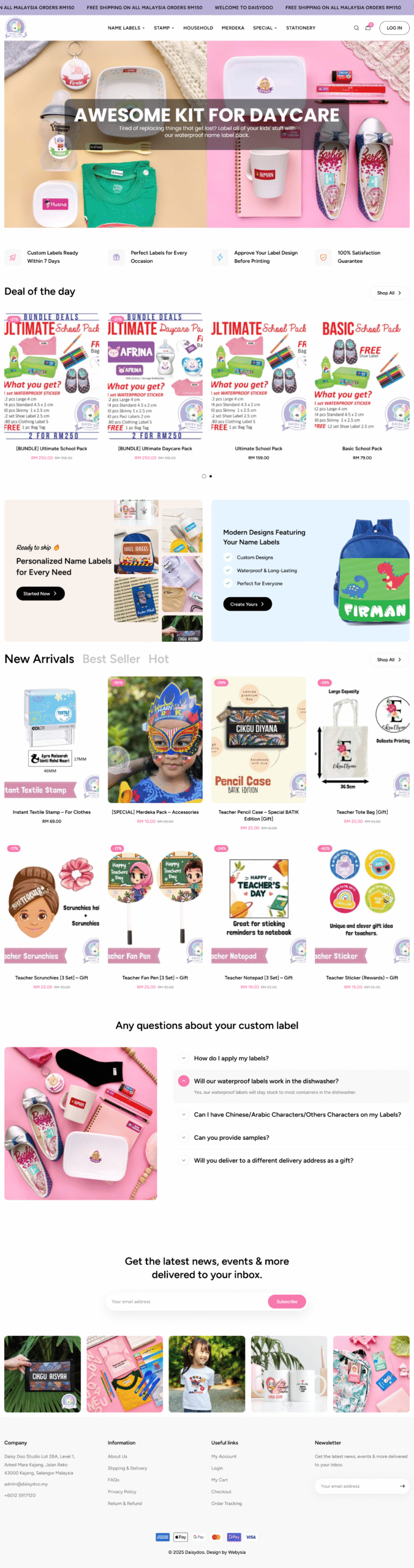Expand 'How do I apply my labels?'

point(231,1058)
